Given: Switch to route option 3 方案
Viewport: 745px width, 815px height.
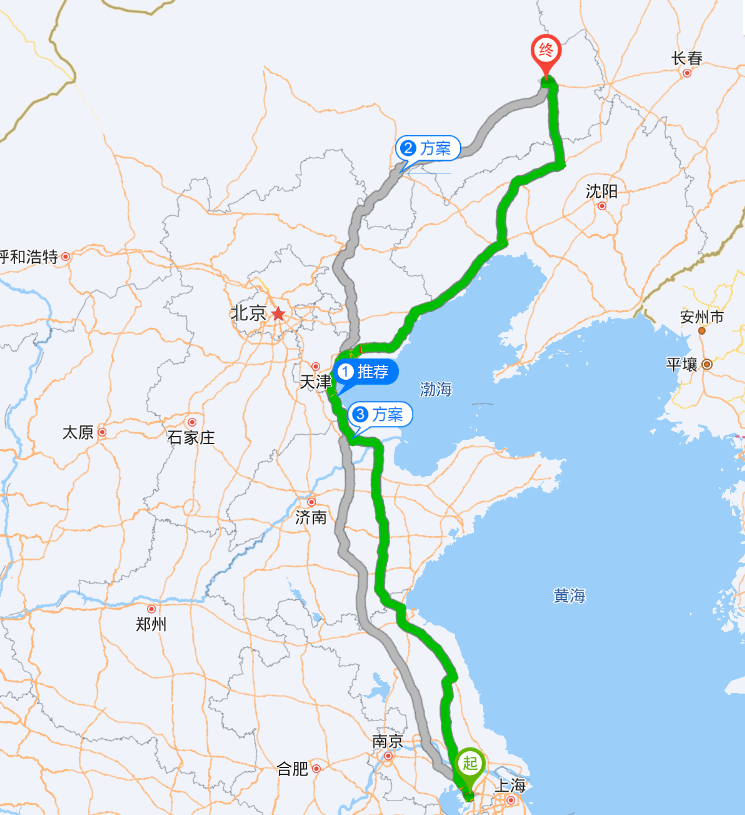Looking at the screenshot, I should (x=381, y=414).
